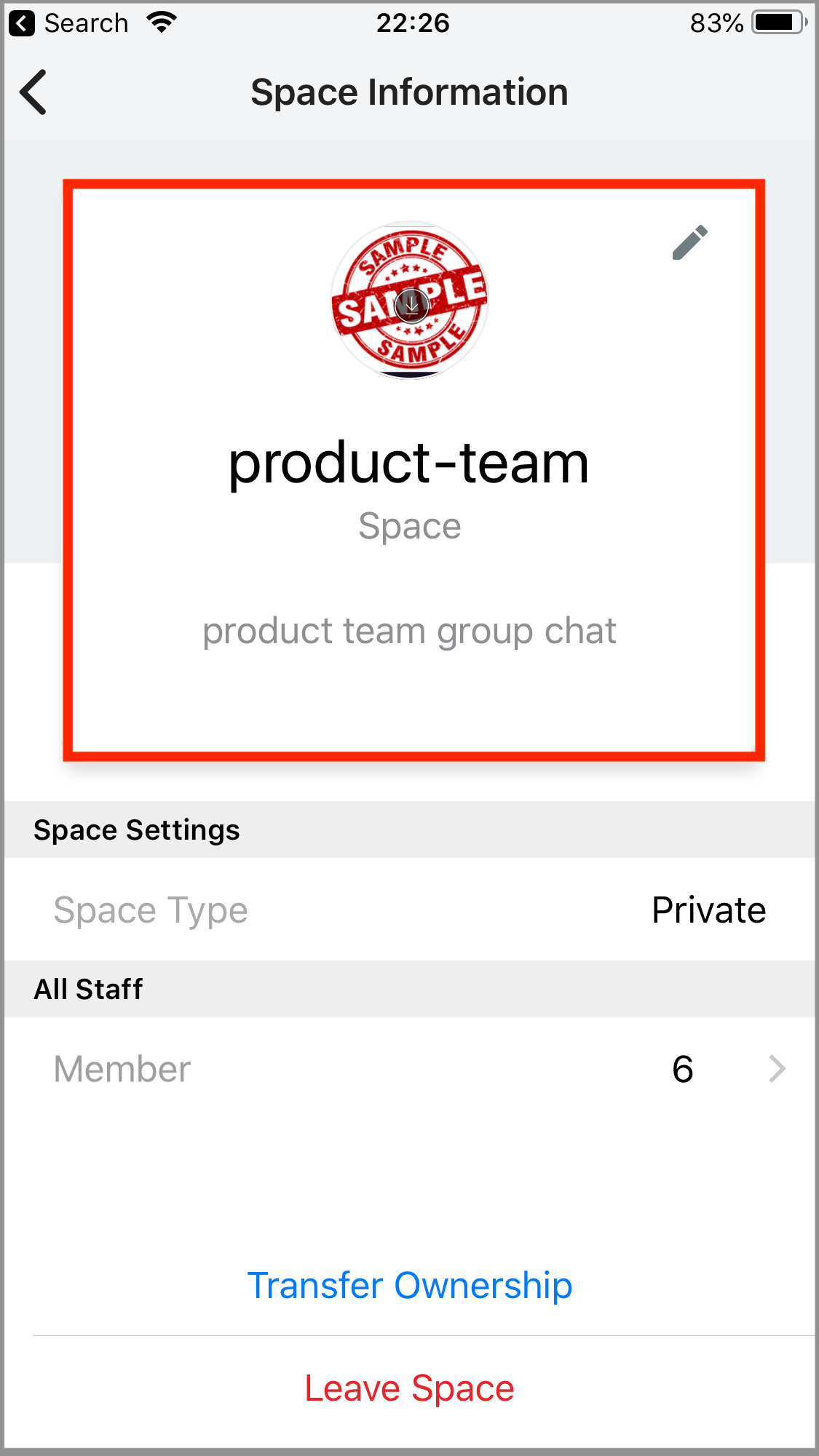Leave Space
Viewport: 819px width, 1456px height.
pyautogui.click(x=410, y=1388)
